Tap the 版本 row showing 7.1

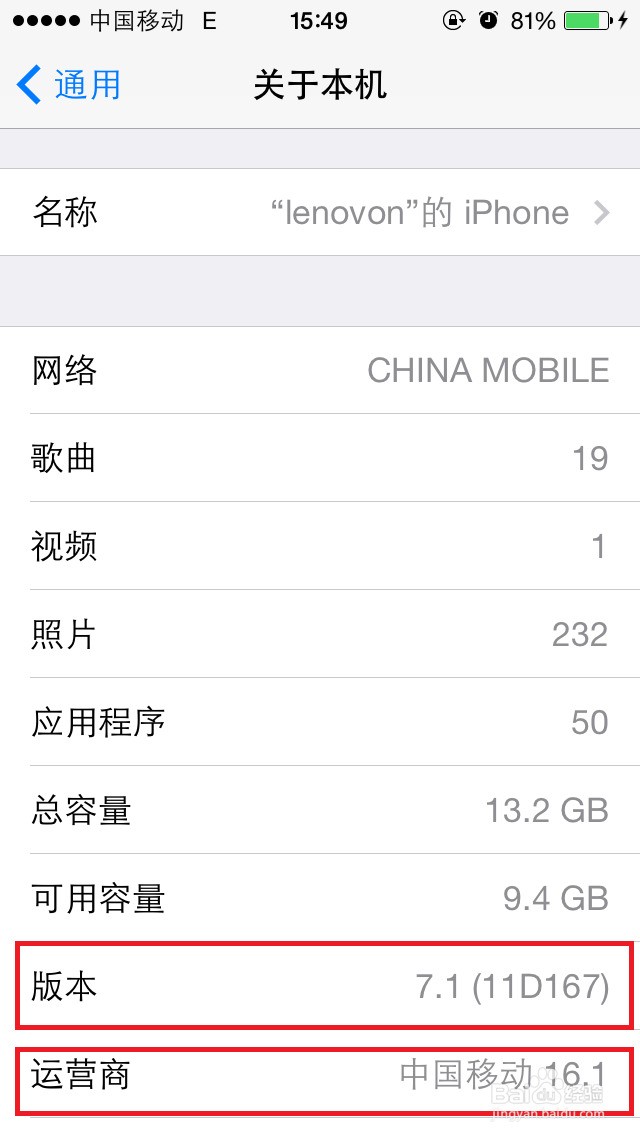[320, 986]
